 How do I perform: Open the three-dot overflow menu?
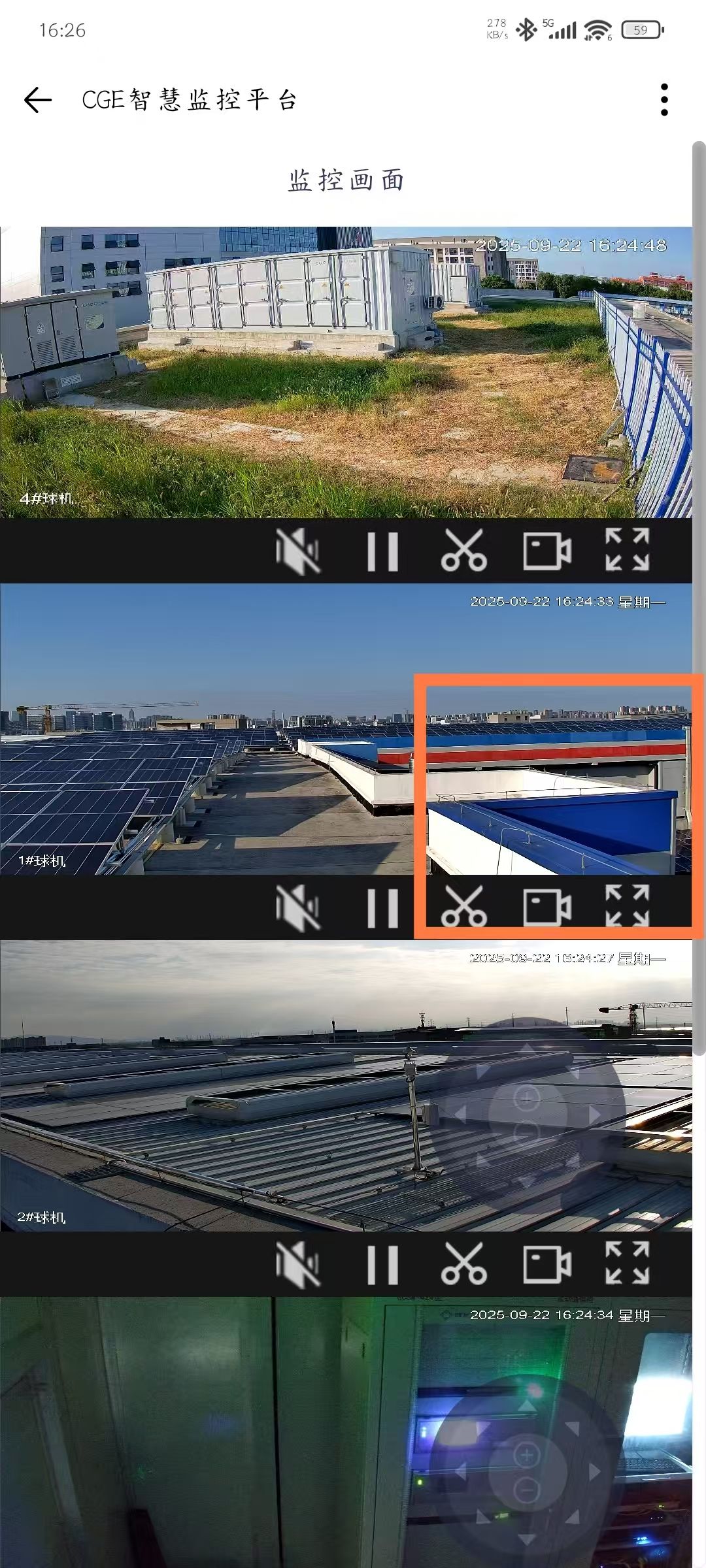(x=664, y=100)
